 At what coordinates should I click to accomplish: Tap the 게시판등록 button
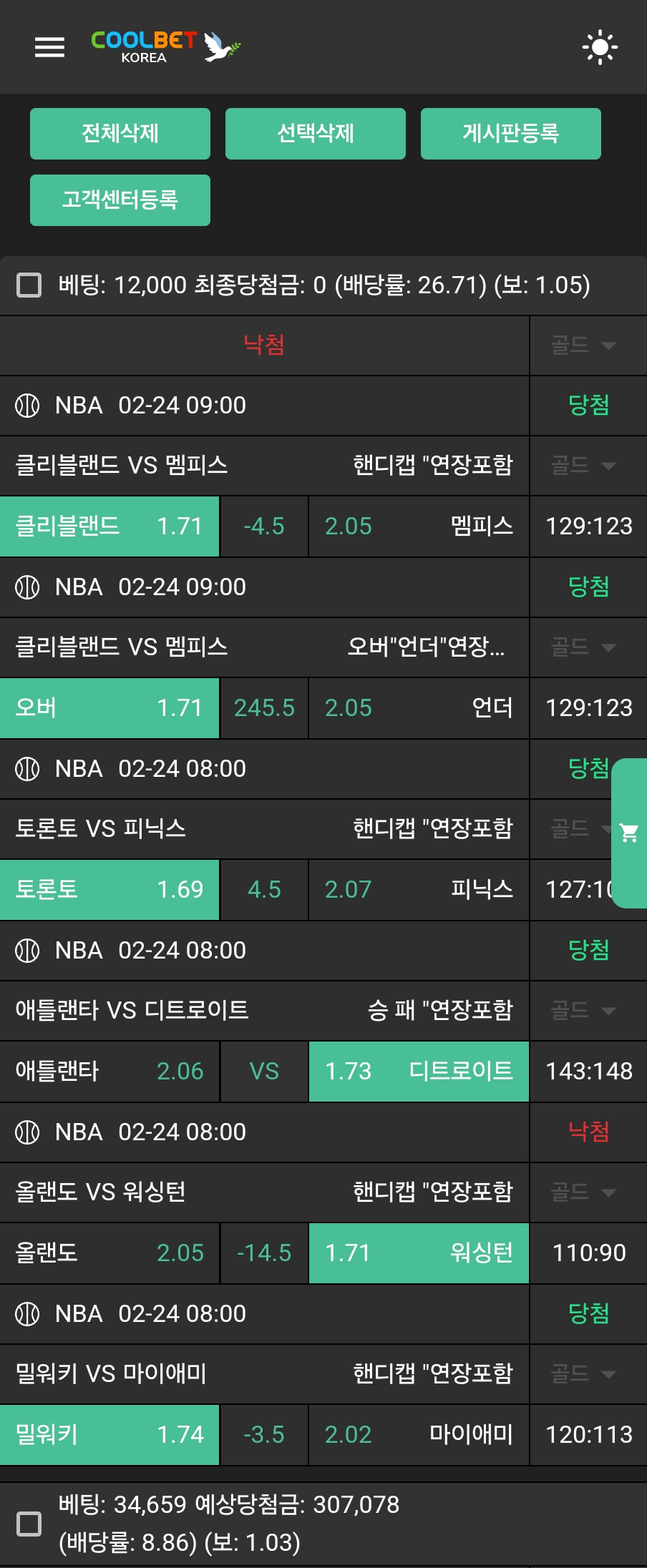tap(510, 134)
